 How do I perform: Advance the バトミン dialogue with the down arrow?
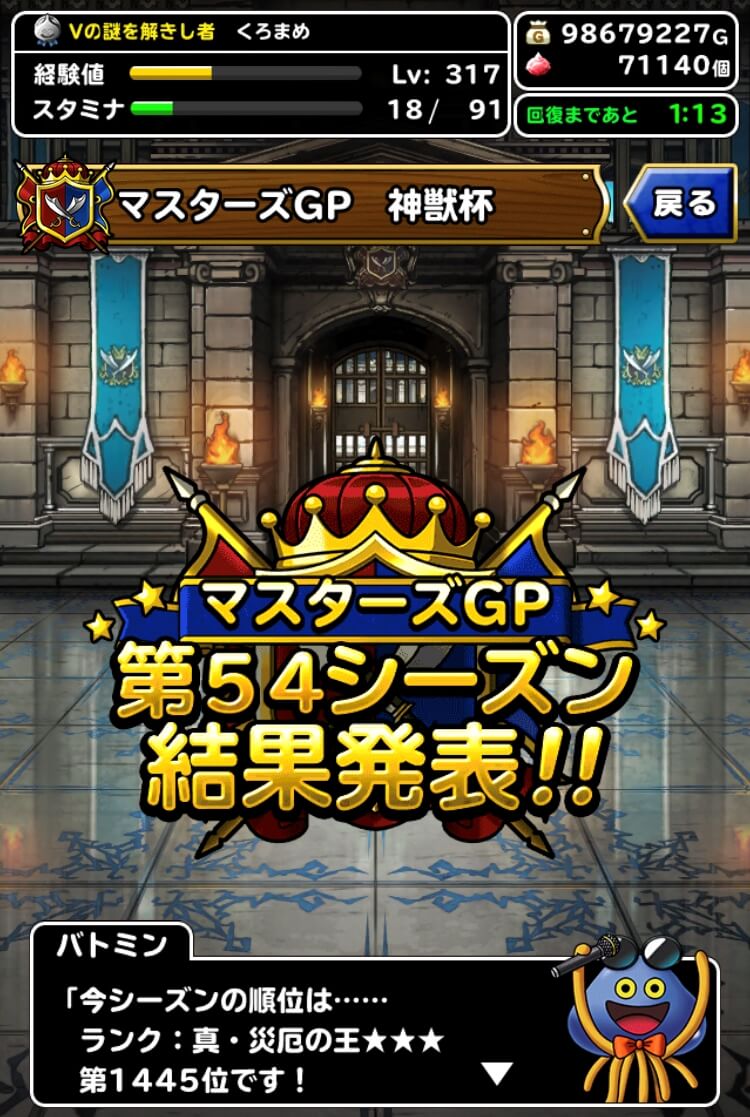[x=499, y=1075]
